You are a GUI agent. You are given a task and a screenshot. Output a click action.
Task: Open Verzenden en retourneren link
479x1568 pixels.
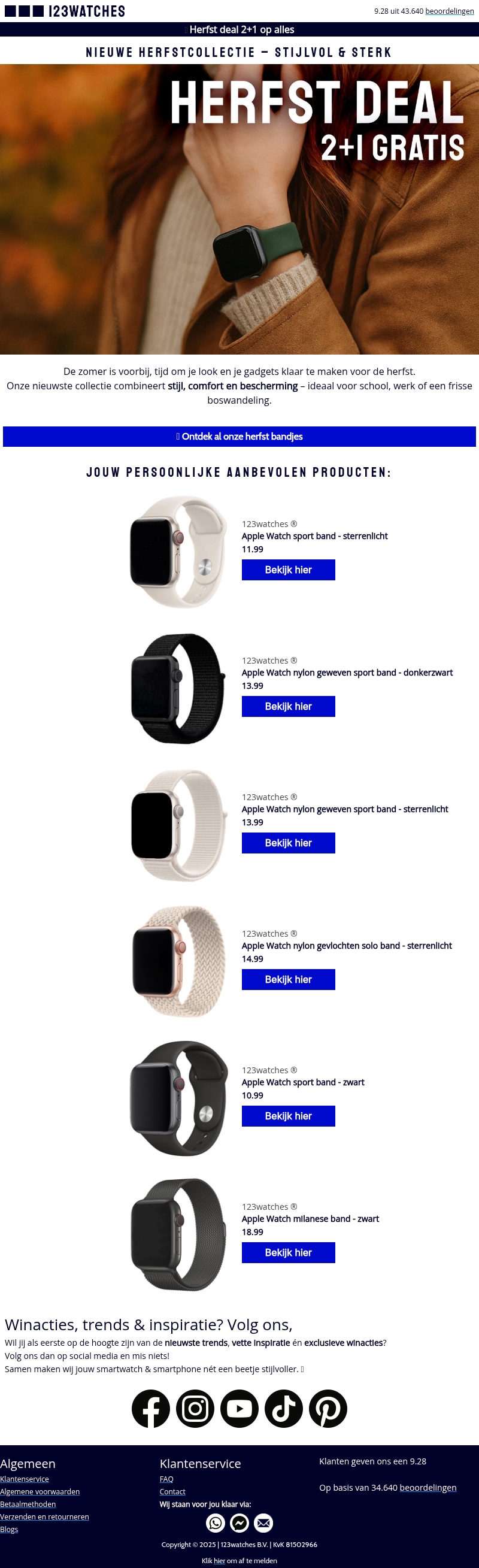[44, 1516]
